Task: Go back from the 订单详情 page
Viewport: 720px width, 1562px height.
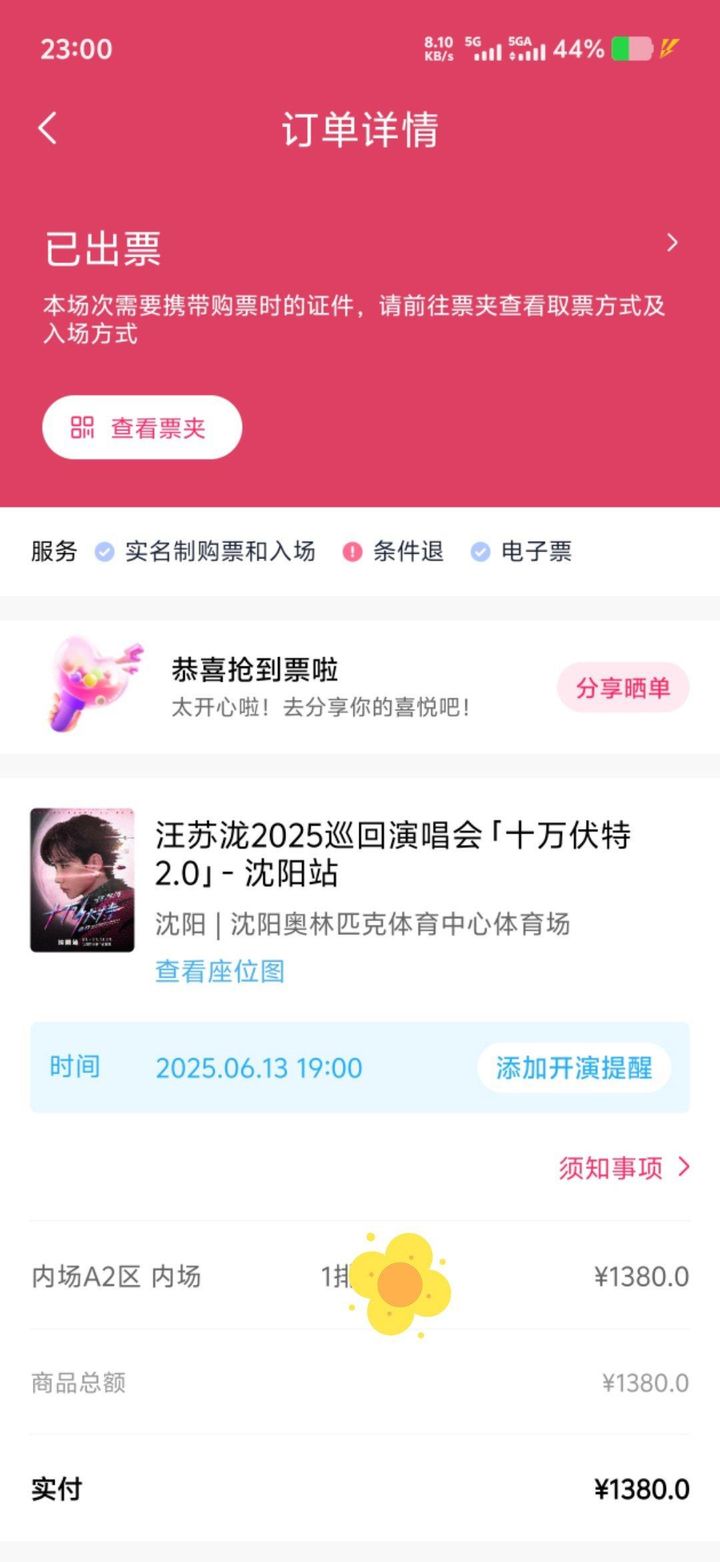Action: click(48, 129)
